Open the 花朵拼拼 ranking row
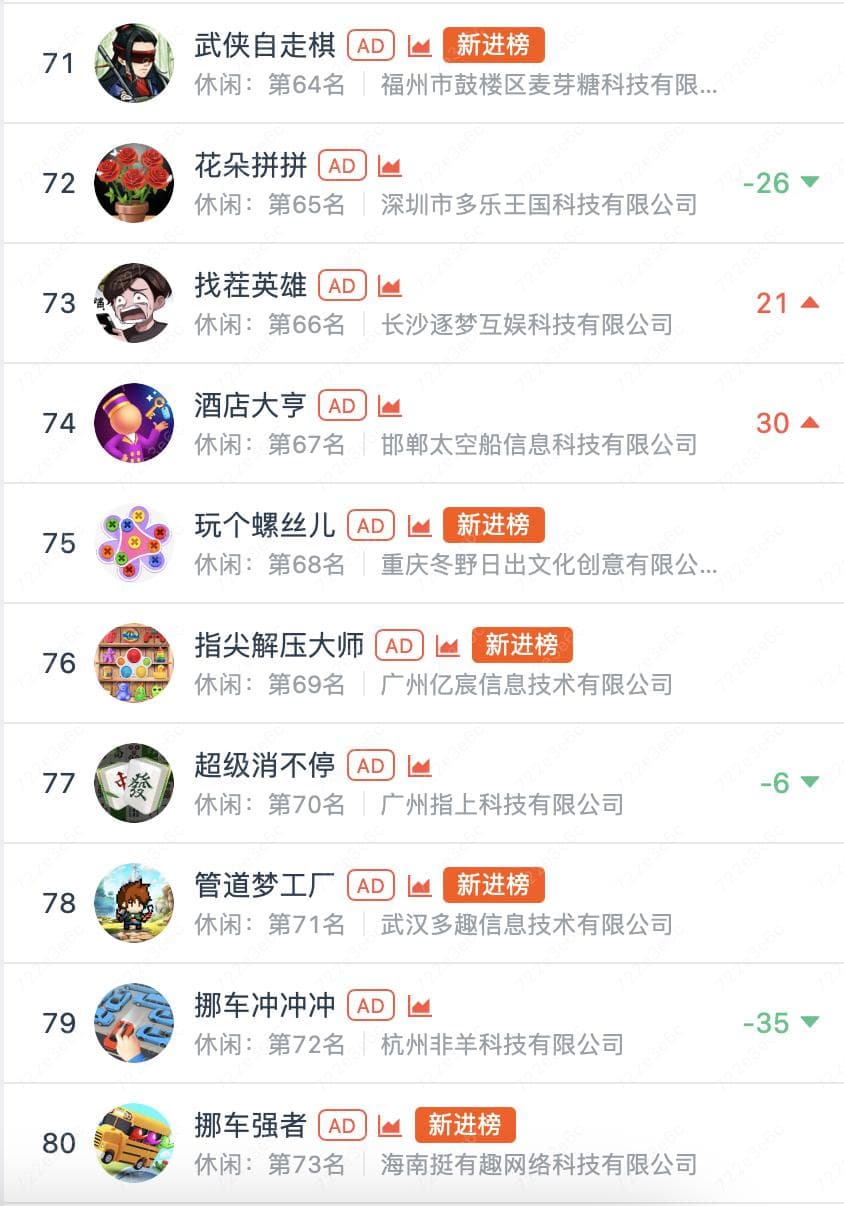 tap(250, 165)
